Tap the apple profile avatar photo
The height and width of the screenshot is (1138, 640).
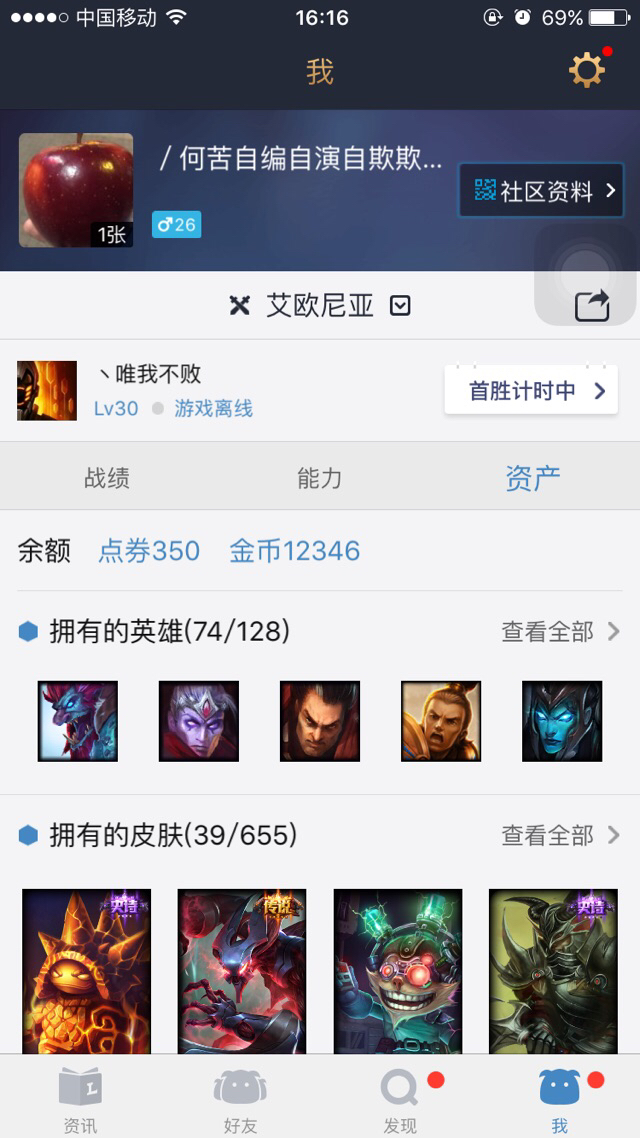pos(76,190)
